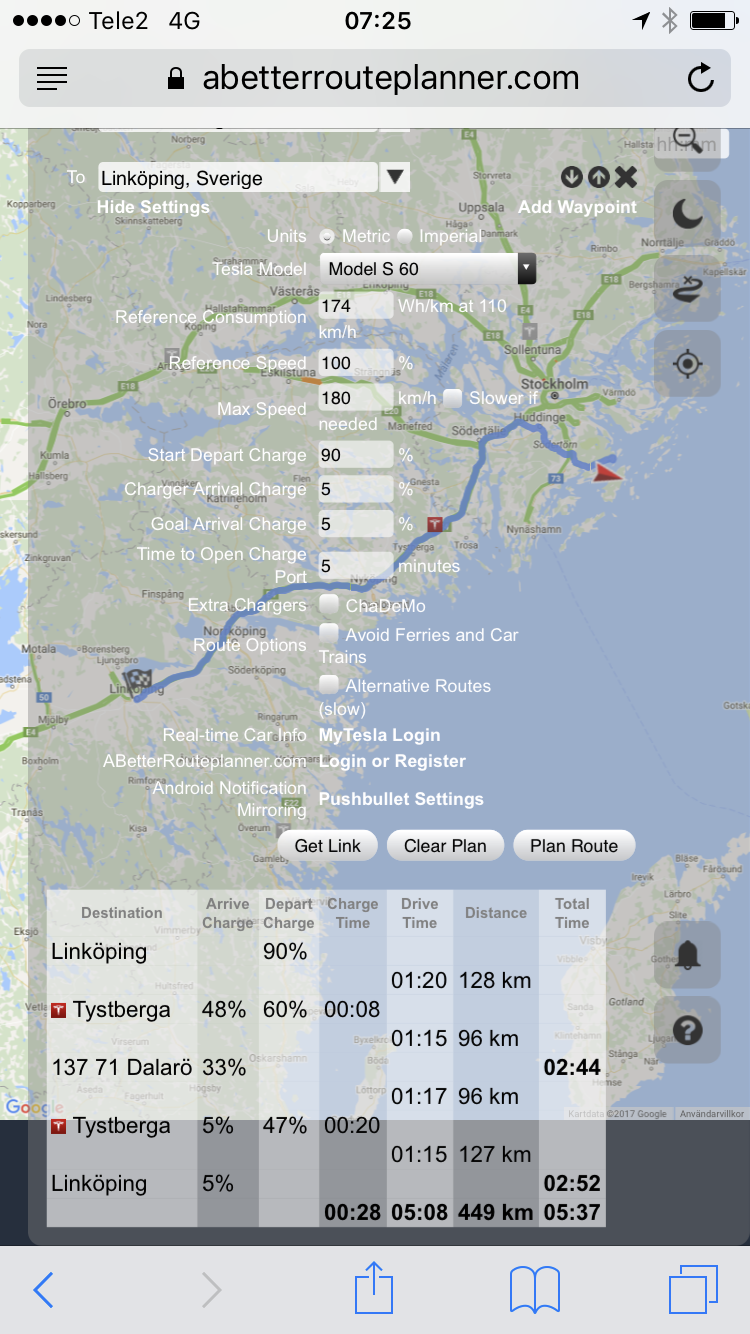The height and width of the screenshot is (1334, 750).
Task: Toggle the Slower if needed checkbox
Action: tap(453, 398)
